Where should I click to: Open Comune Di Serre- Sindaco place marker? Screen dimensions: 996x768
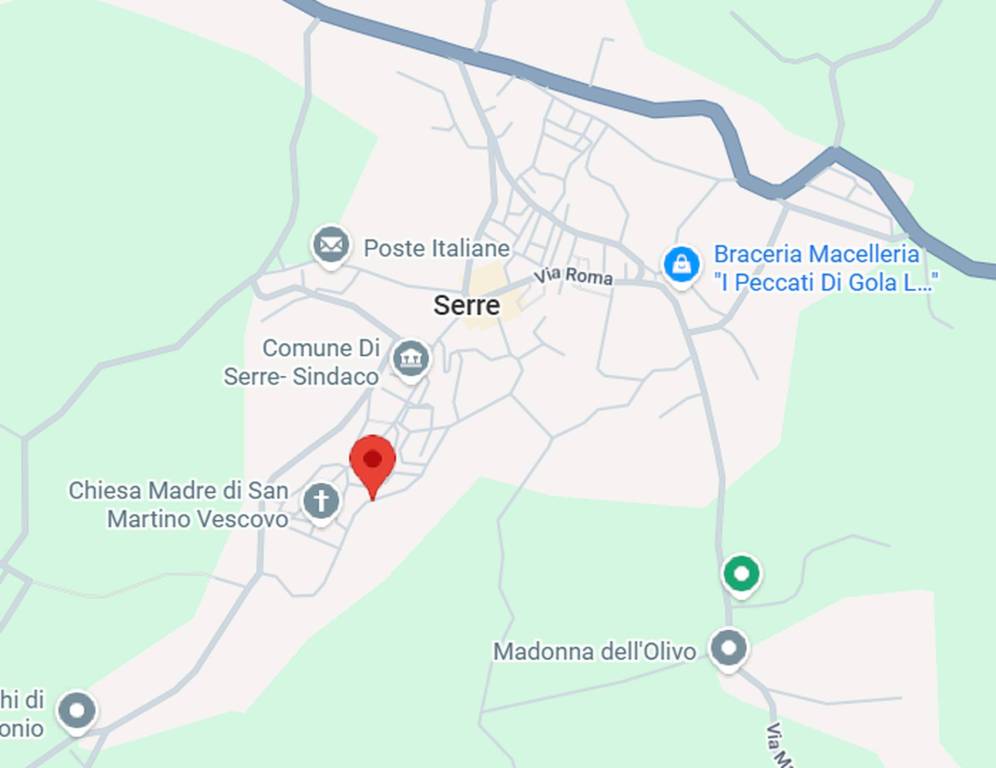point(410,359)
